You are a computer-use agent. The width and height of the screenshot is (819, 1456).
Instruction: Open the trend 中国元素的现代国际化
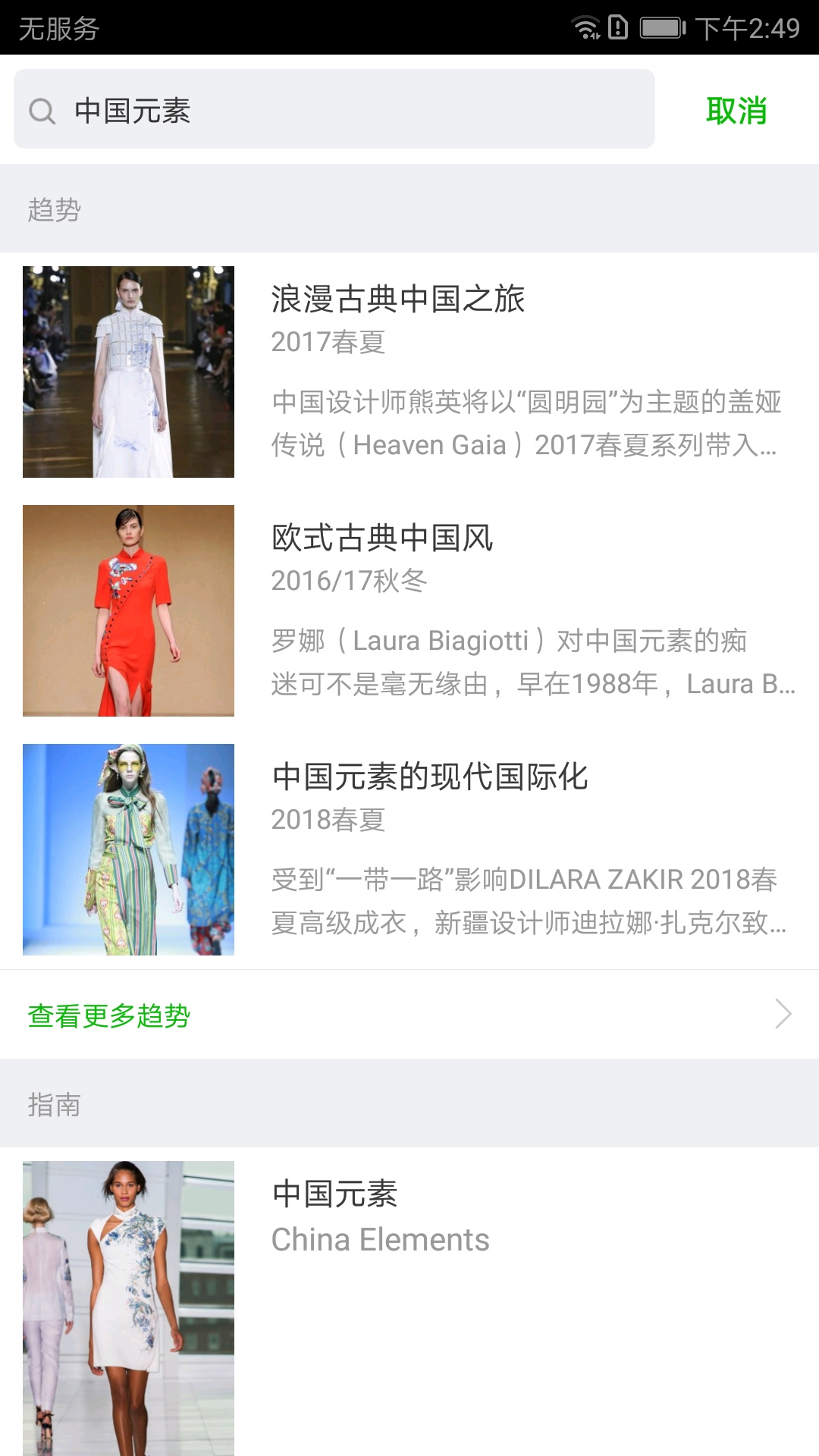pos(409,849)
